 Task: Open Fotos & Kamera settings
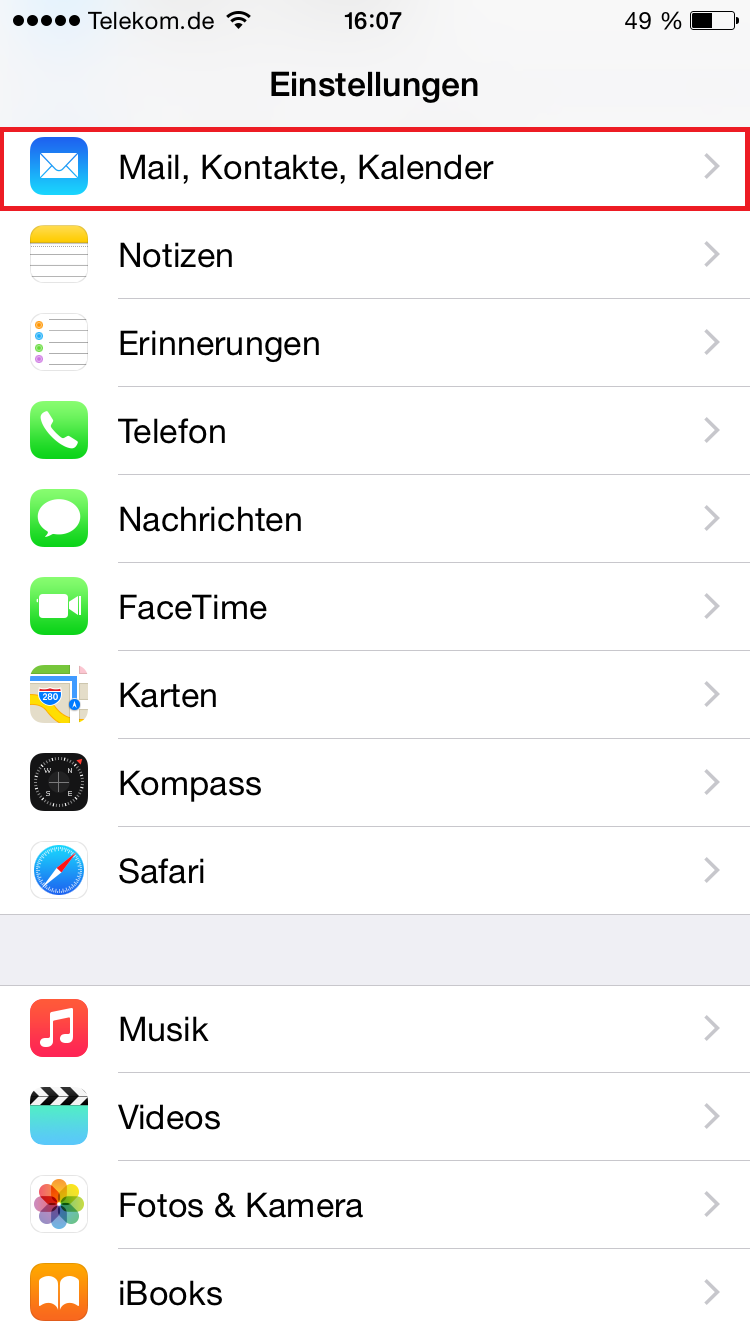click(375, 1205)
